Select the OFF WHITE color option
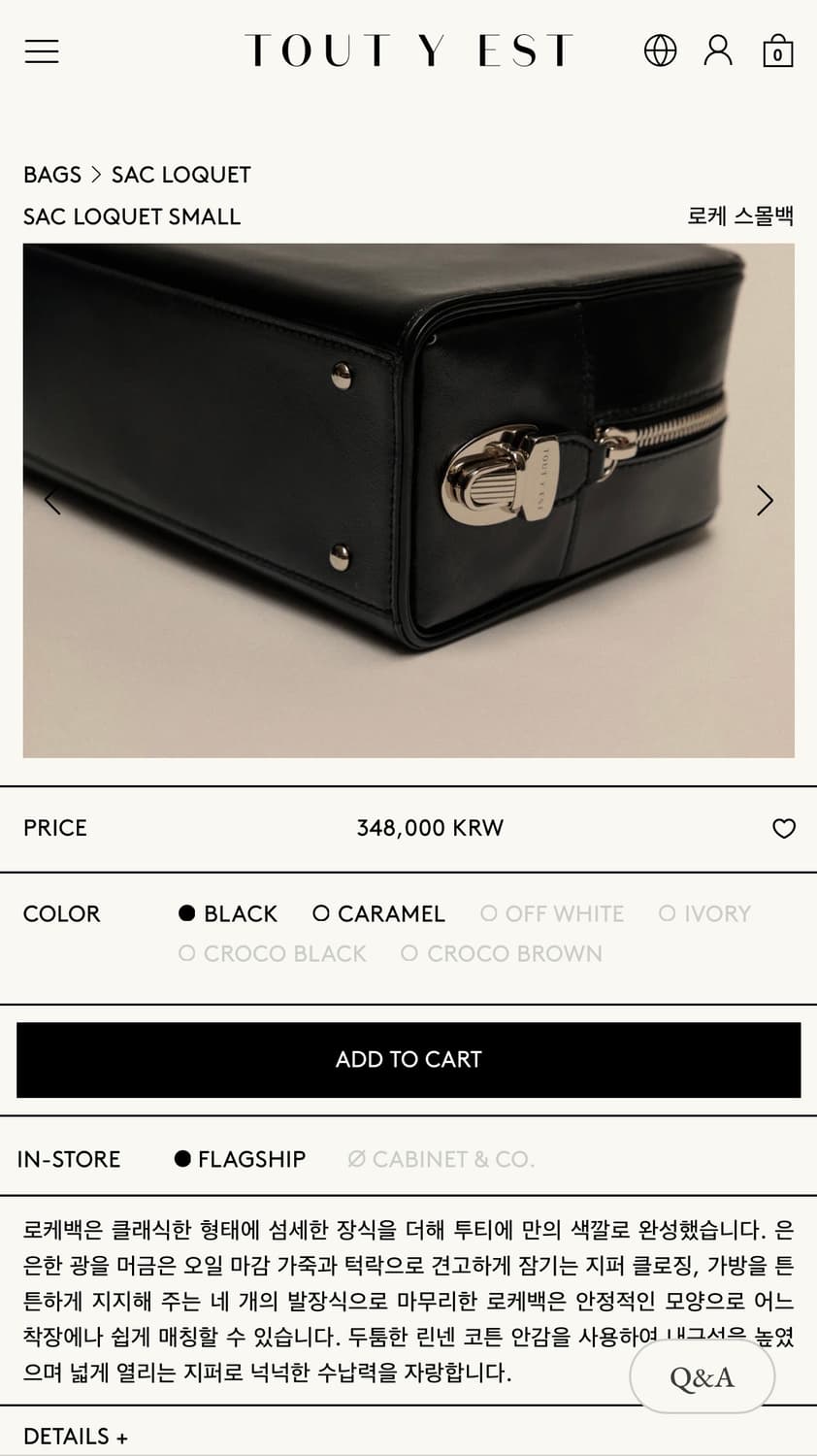The image size is (817, 1456). click(551, 913)
